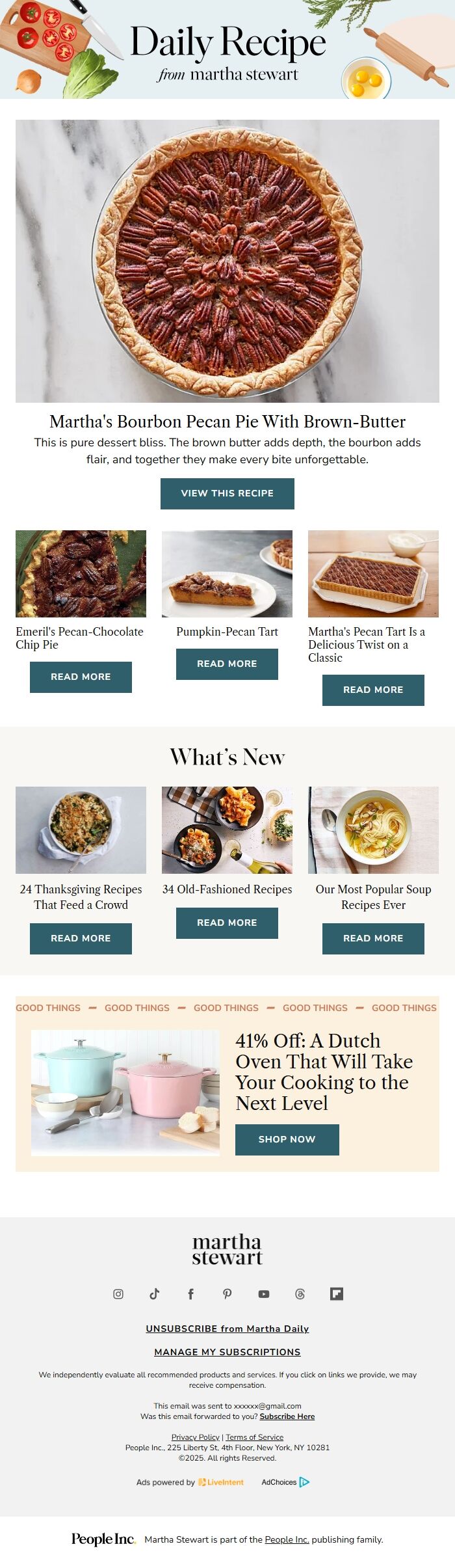Open the Instagram icon in the footer
Viewport: 455px width, 1568px height.
click(118, 1294)
